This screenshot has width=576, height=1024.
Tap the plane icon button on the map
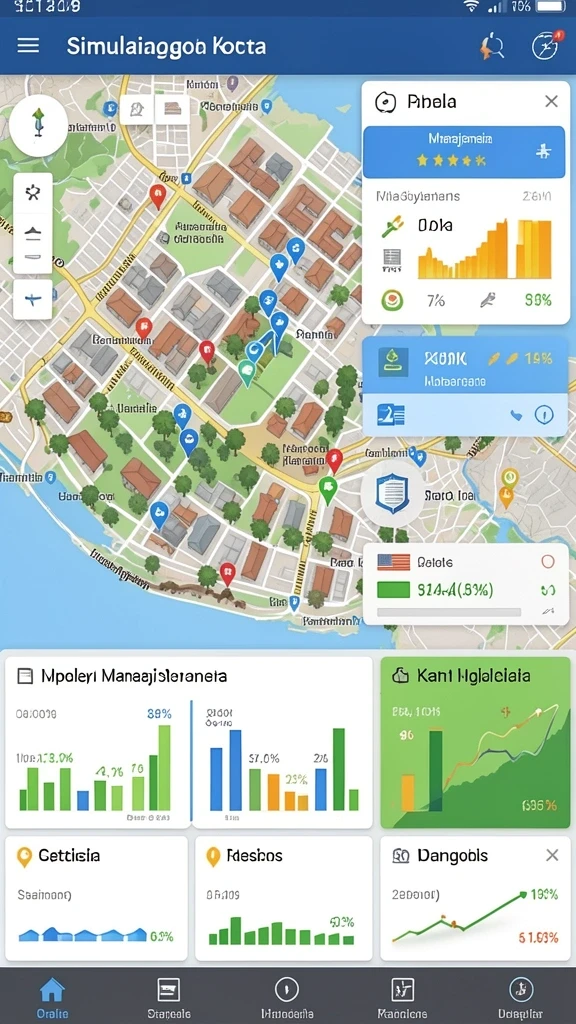tap(33, 300)
